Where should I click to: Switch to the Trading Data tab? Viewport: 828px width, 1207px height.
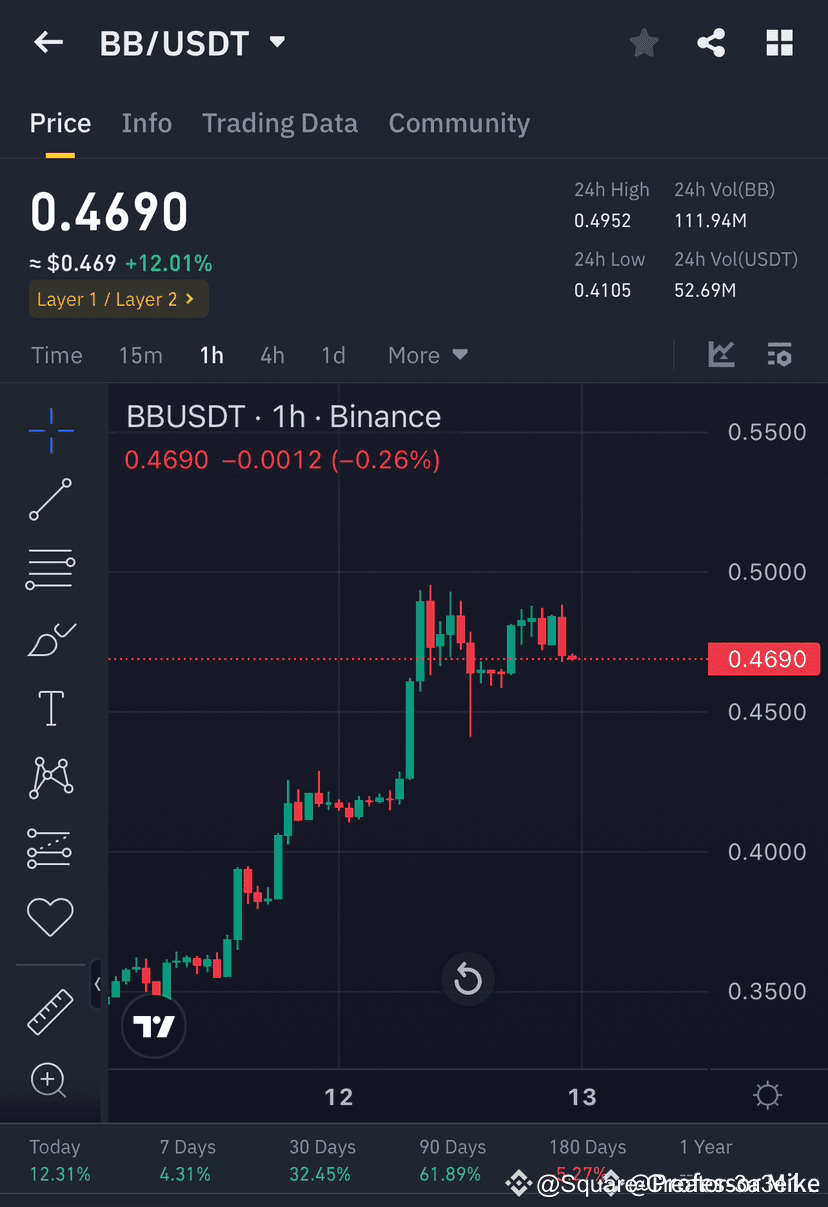tap(280, 122)
